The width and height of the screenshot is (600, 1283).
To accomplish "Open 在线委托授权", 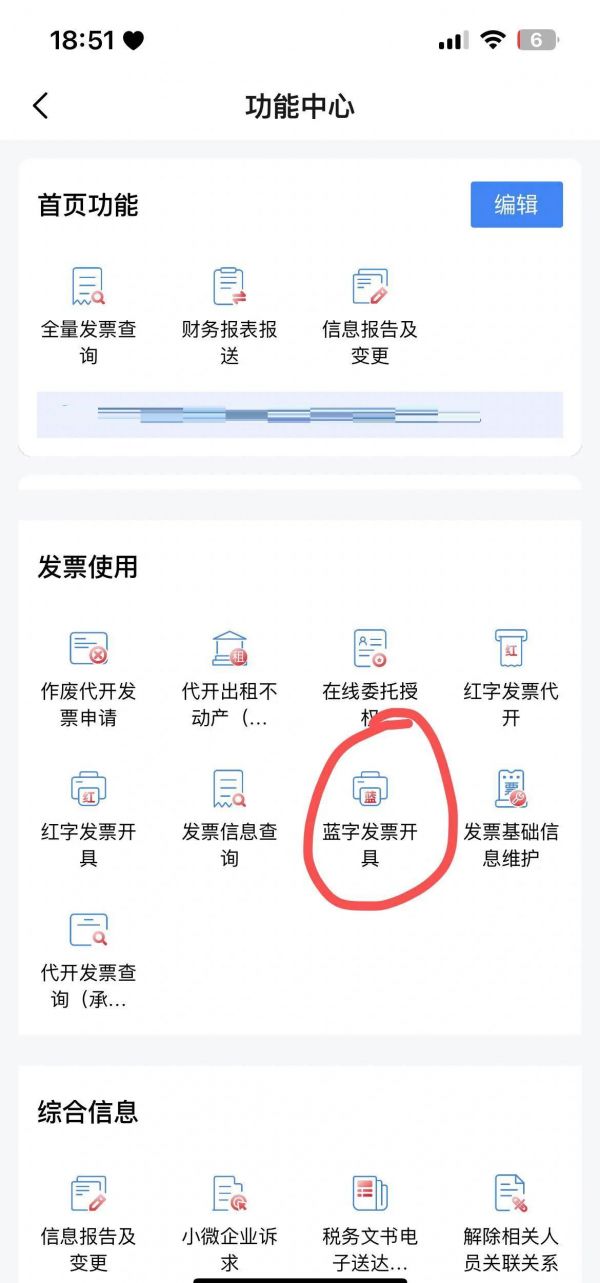I will coord(370,675).
